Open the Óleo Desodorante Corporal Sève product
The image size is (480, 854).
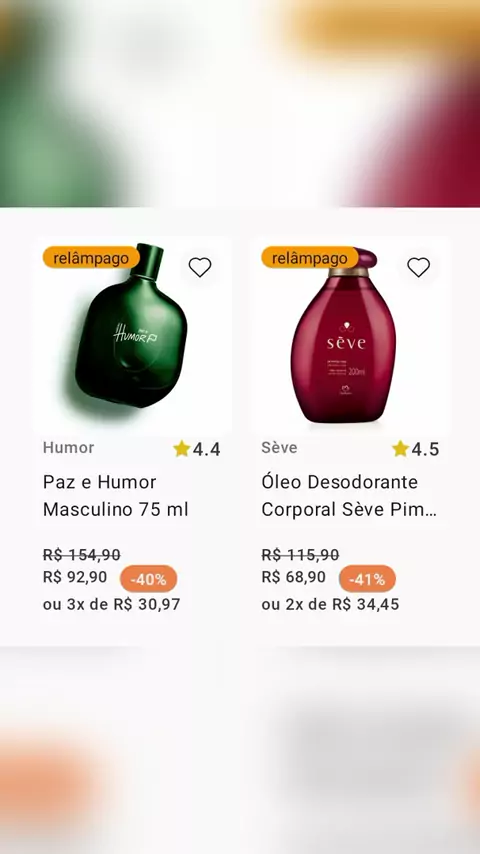click(x=349, y=496)
